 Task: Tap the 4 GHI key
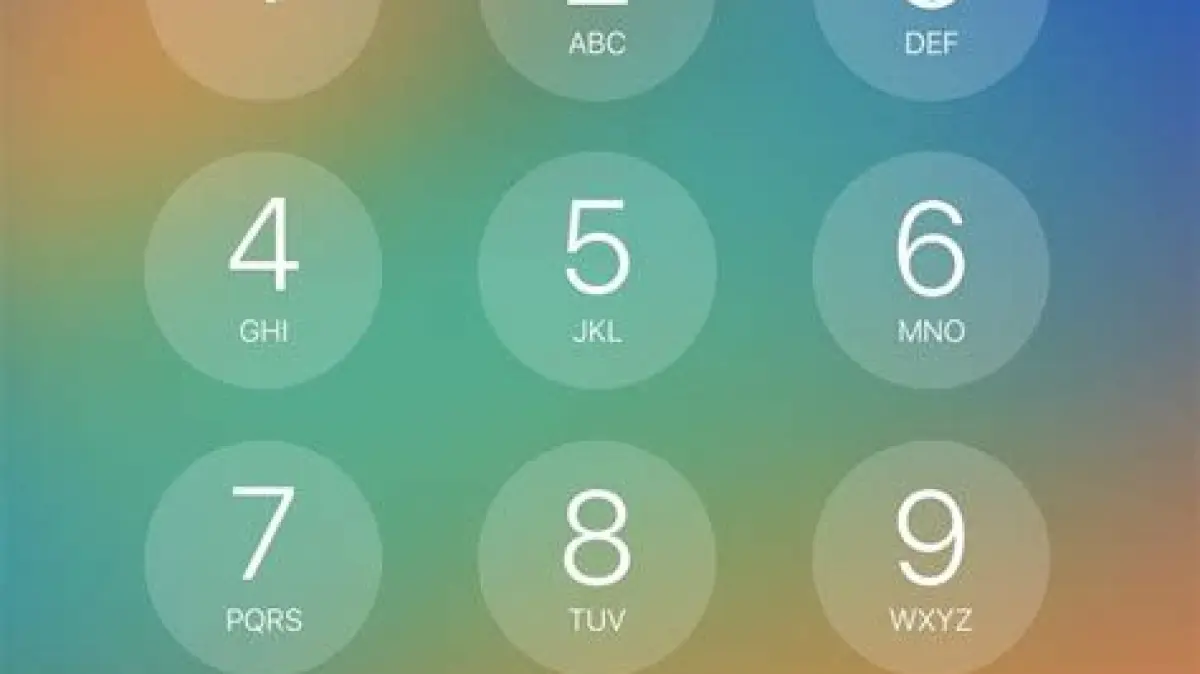pyautogui.click(x=263, y=270)
